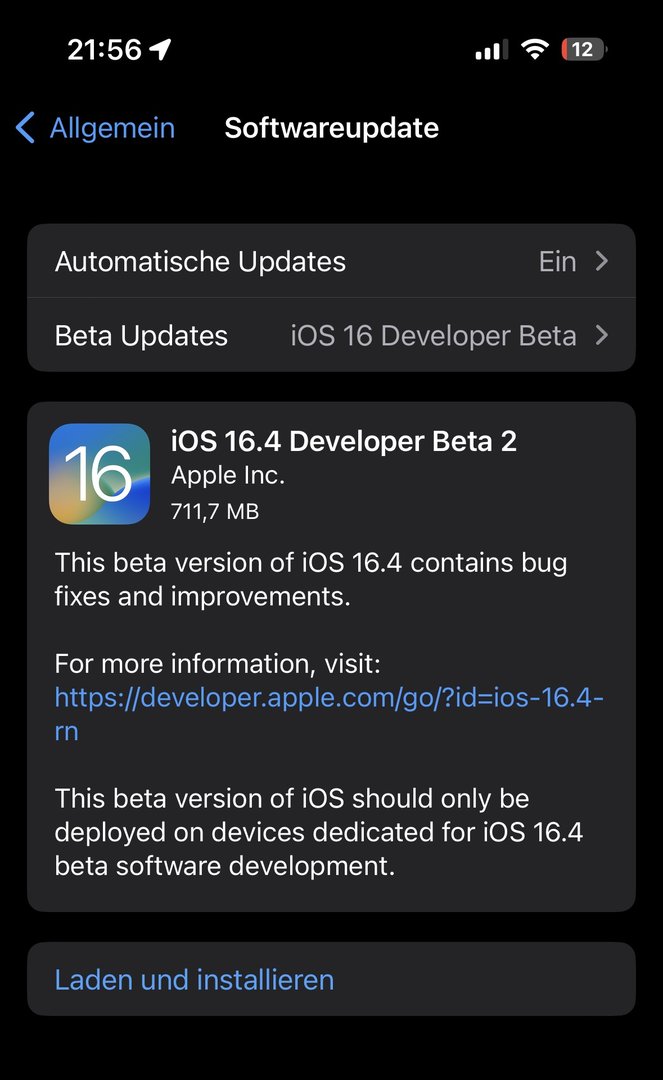Go back to Allgemein settings
663x1080 pixels.
coord(96,128)
